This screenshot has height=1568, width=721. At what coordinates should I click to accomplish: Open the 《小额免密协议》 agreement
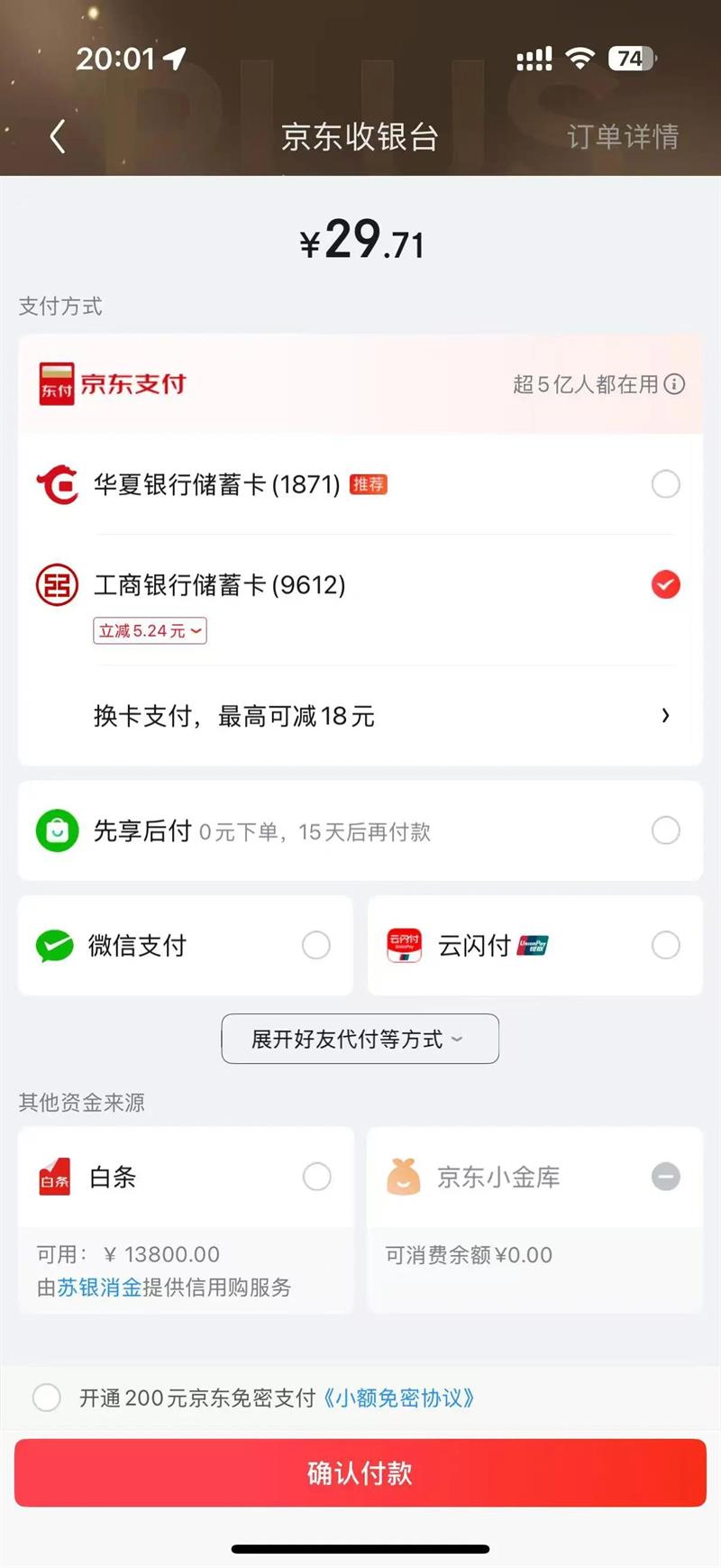[x=397, y=1398]
